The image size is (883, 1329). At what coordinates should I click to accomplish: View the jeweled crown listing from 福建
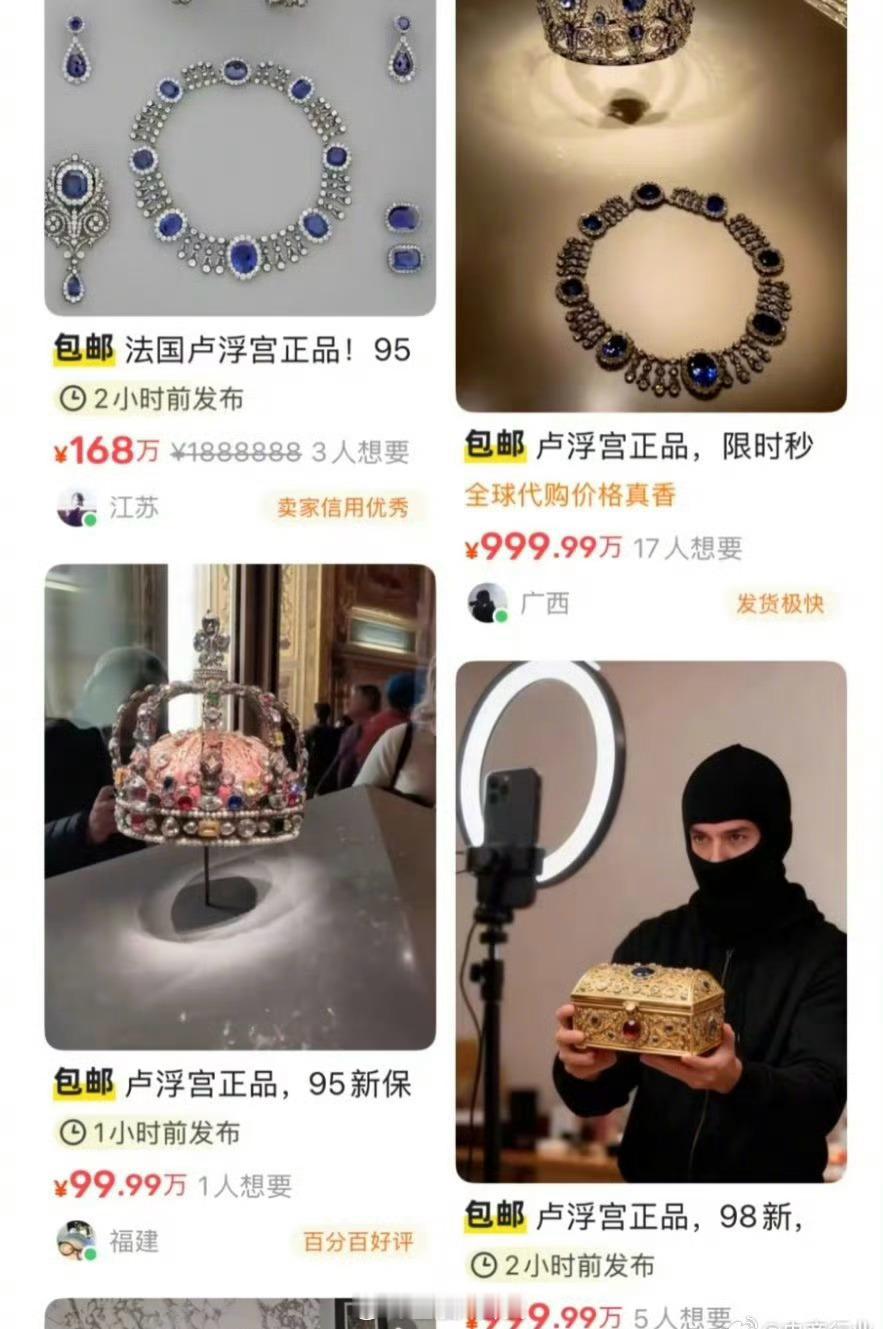tap(240, 806)
